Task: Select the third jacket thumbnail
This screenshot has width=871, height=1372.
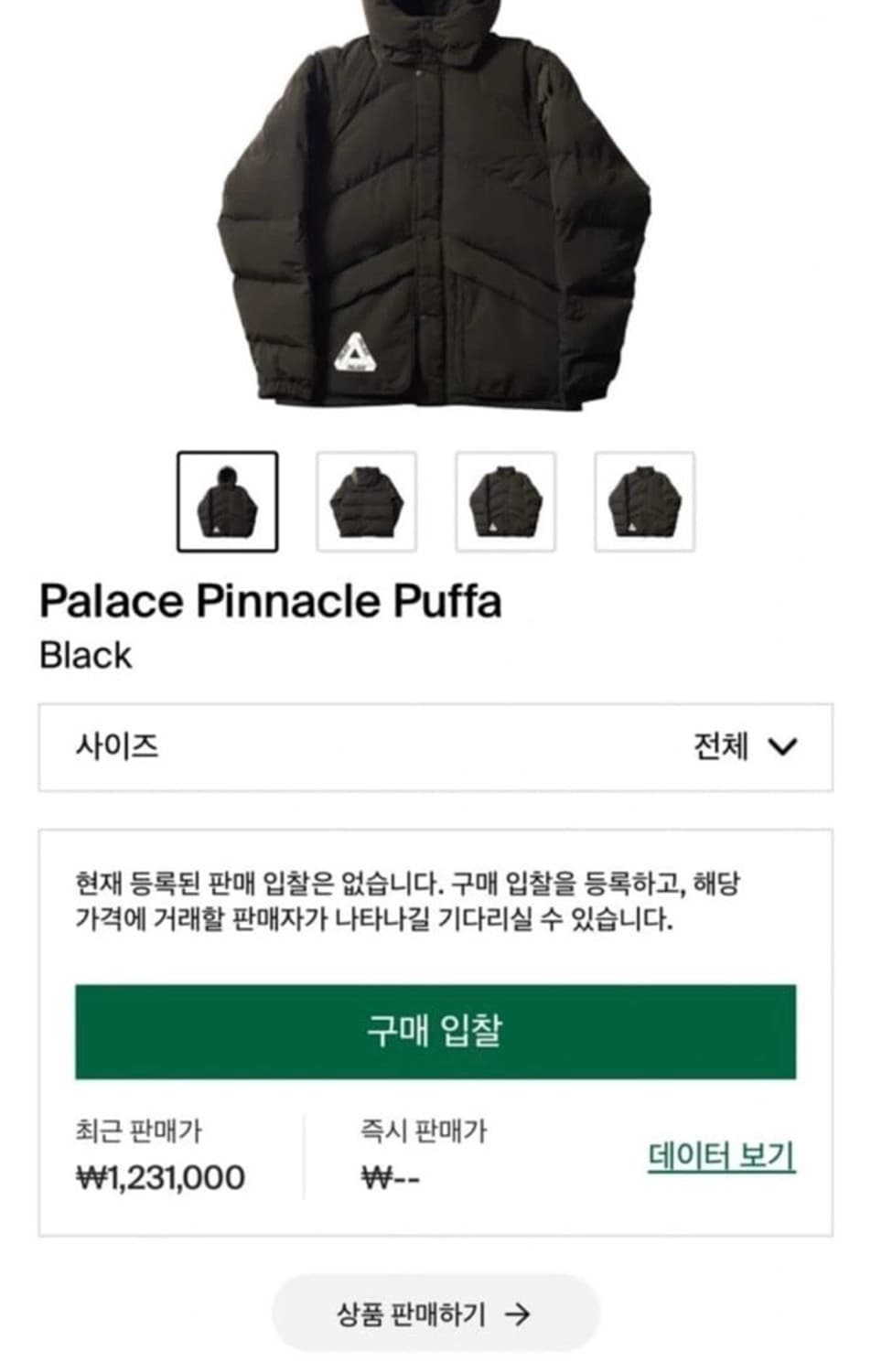Action: pyautogui.click(x=505, y=501)
